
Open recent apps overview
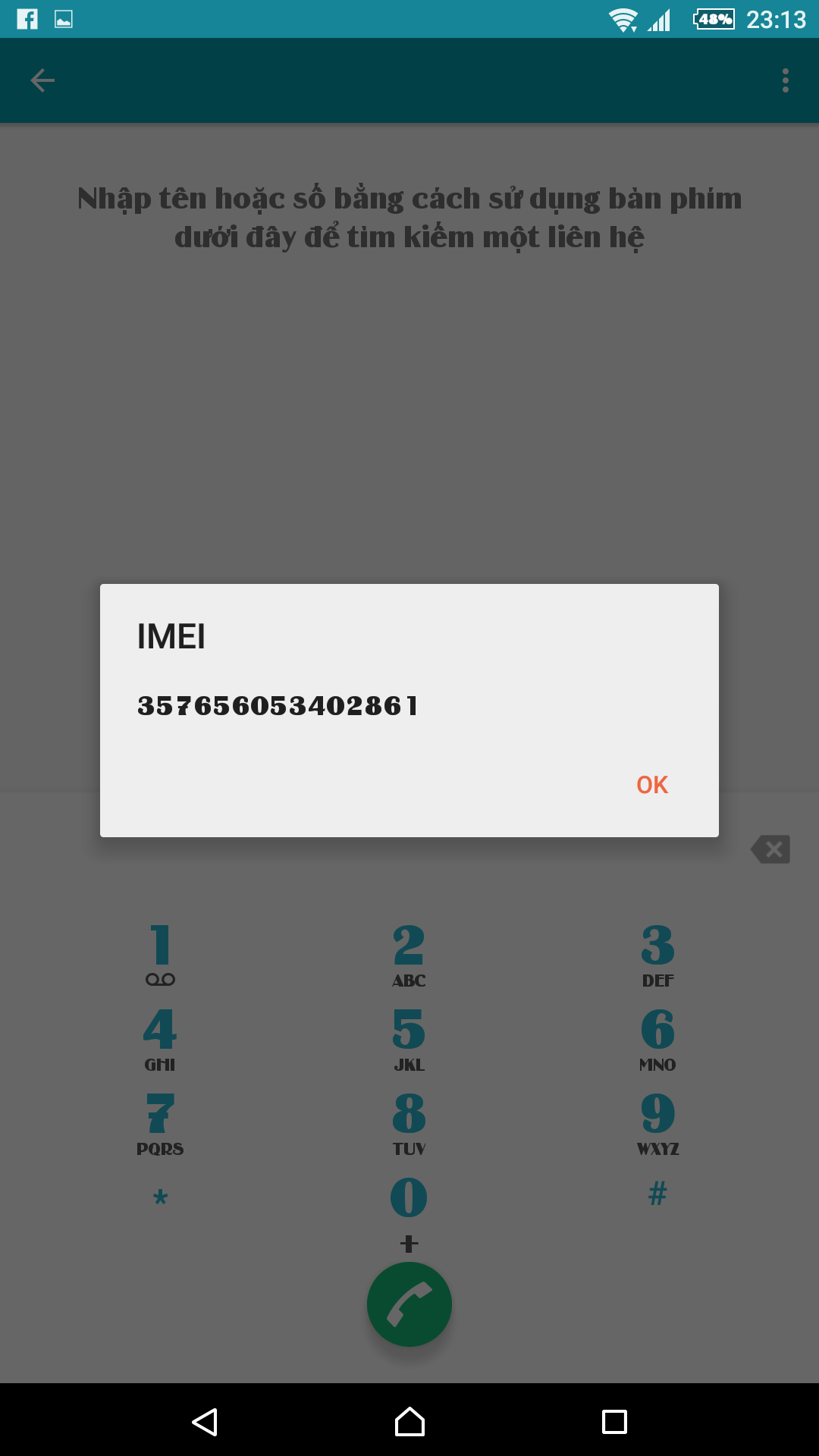[614, 1422]
